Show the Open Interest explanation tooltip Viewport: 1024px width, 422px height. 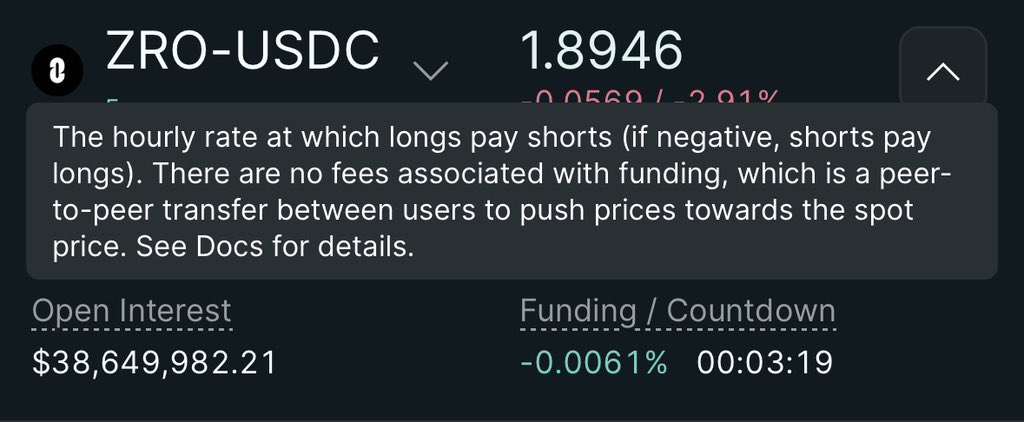point(132,311)
